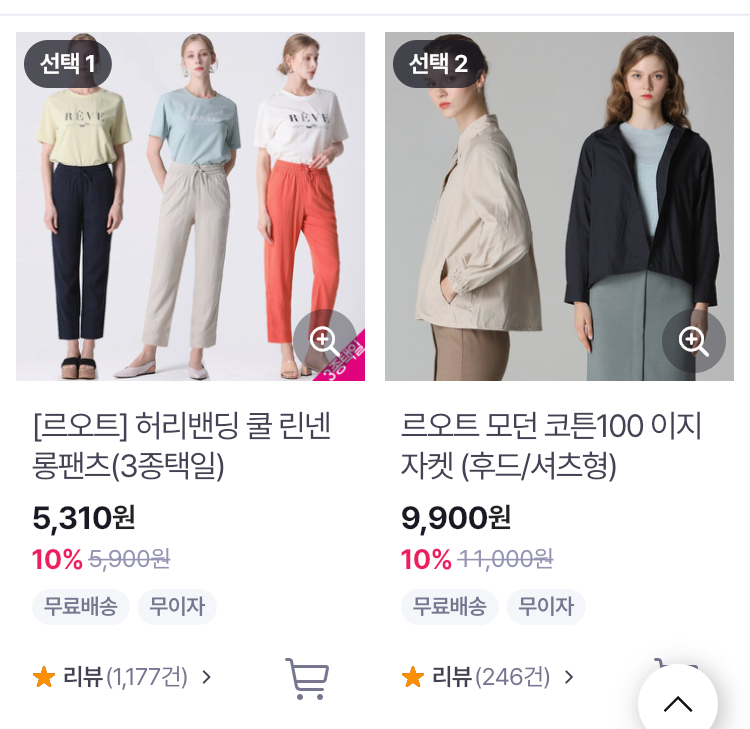Open the 르오트 허리밴딩 쿨 린넨 롱팬츠 product
Viewport: 750px width, 729px height.
tap(182, 445)
